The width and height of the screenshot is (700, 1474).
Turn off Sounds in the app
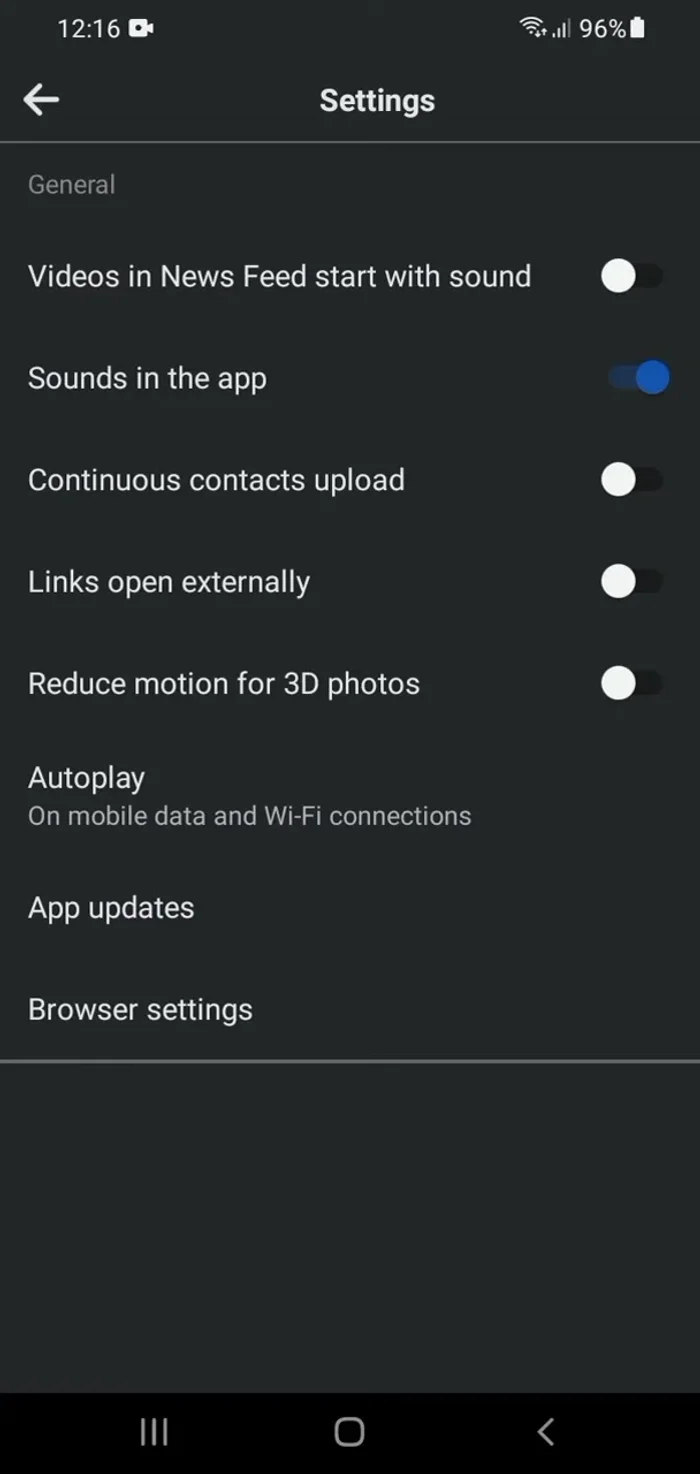coord(638,378)
